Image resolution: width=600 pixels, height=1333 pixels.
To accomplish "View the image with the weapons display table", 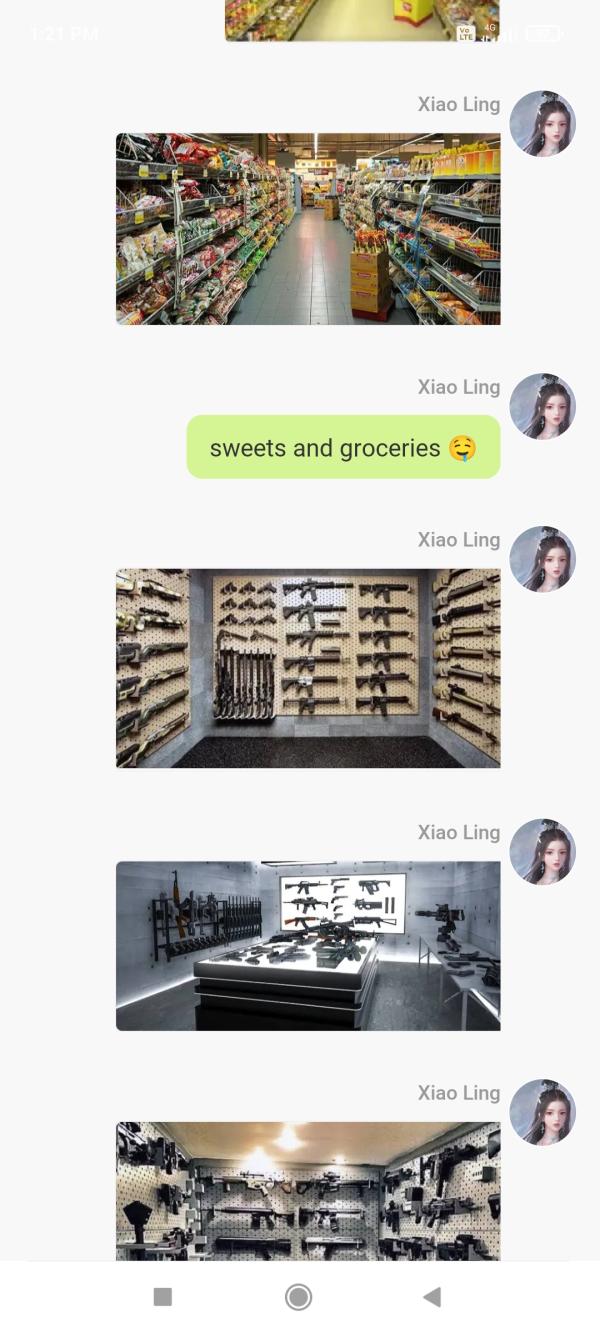I will [x=308, y=945].
